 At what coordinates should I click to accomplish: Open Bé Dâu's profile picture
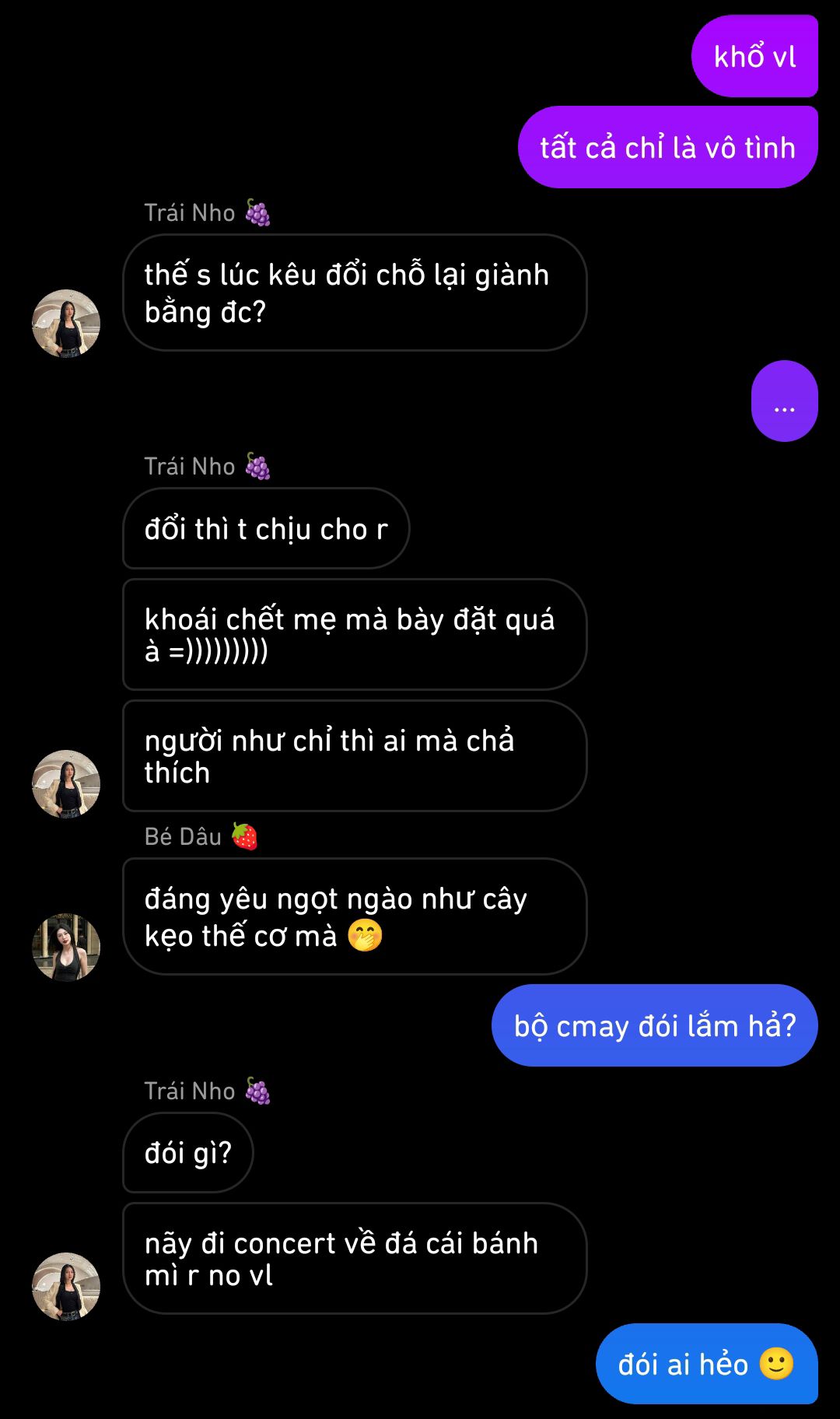[66, 948]
